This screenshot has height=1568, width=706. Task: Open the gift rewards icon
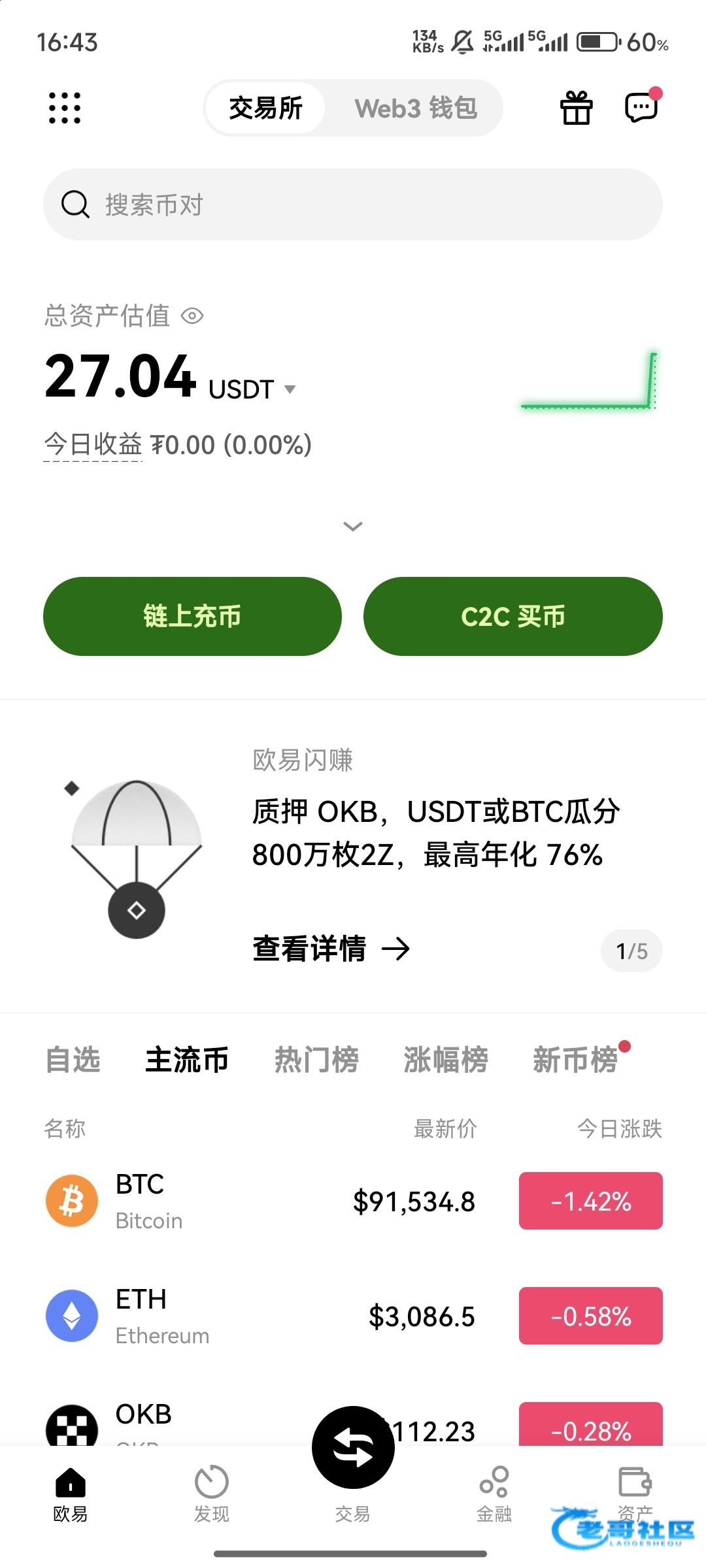click(577, 108)
